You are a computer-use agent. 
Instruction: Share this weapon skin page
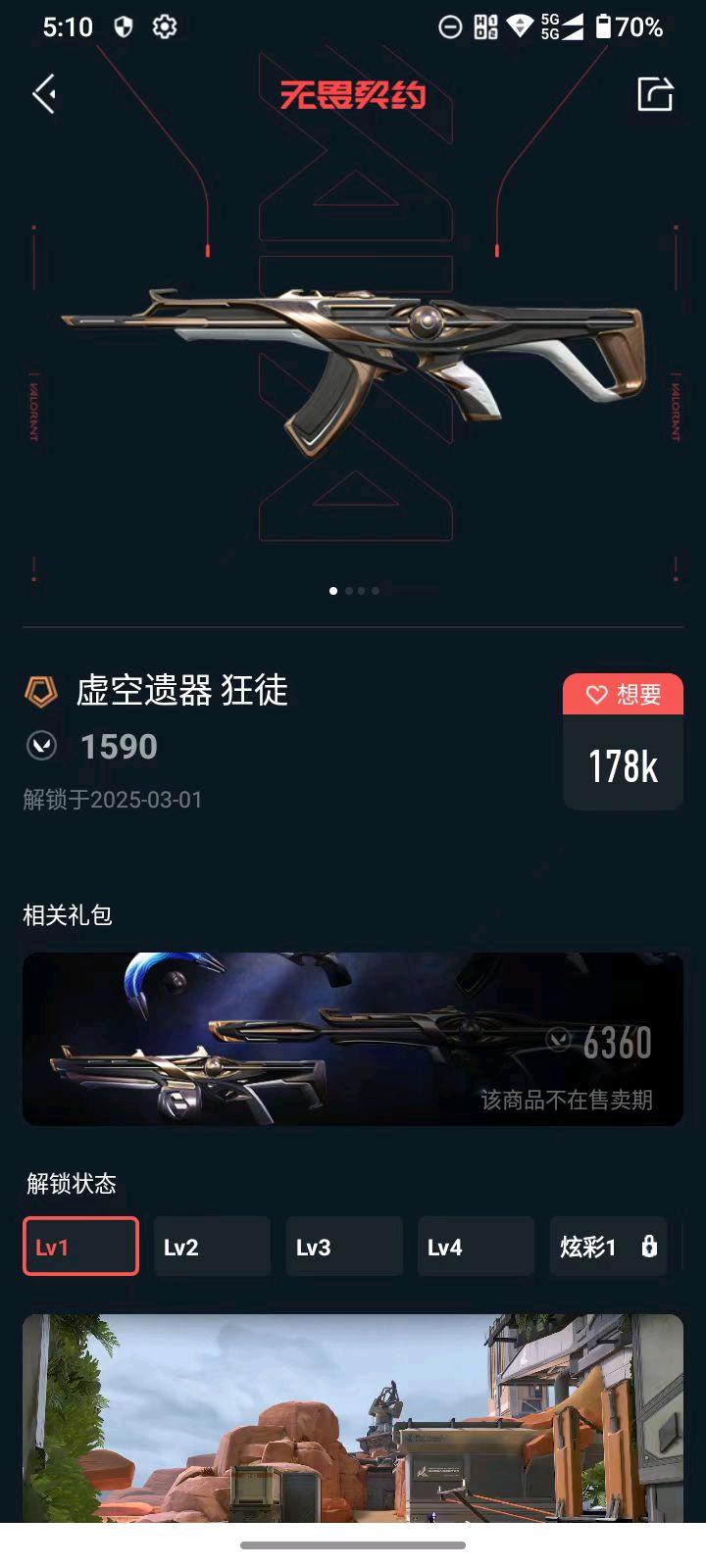(655, 94)
